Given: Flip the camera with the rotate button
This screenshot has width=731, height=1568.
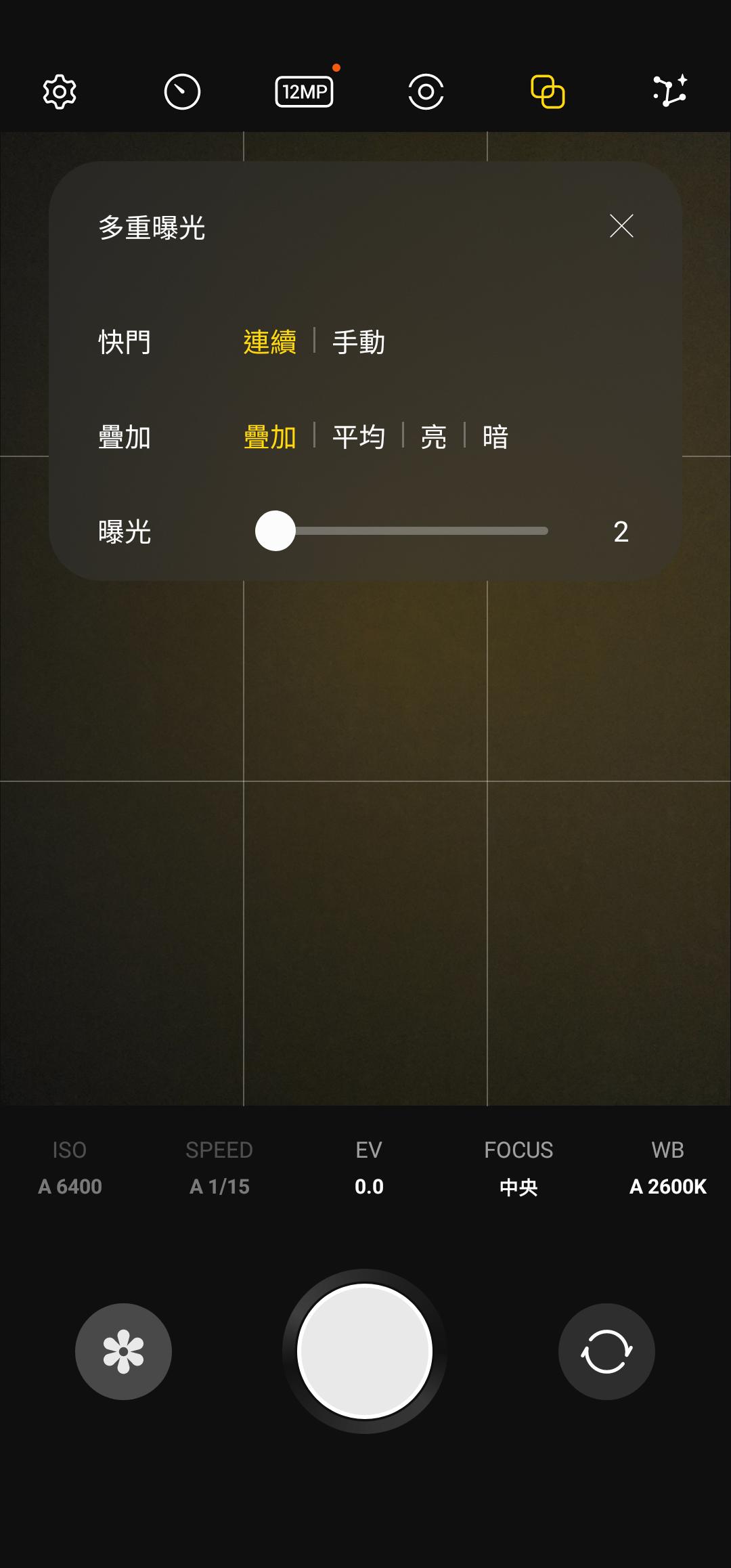Looking at the screenshot, I should click(606, 1351).
